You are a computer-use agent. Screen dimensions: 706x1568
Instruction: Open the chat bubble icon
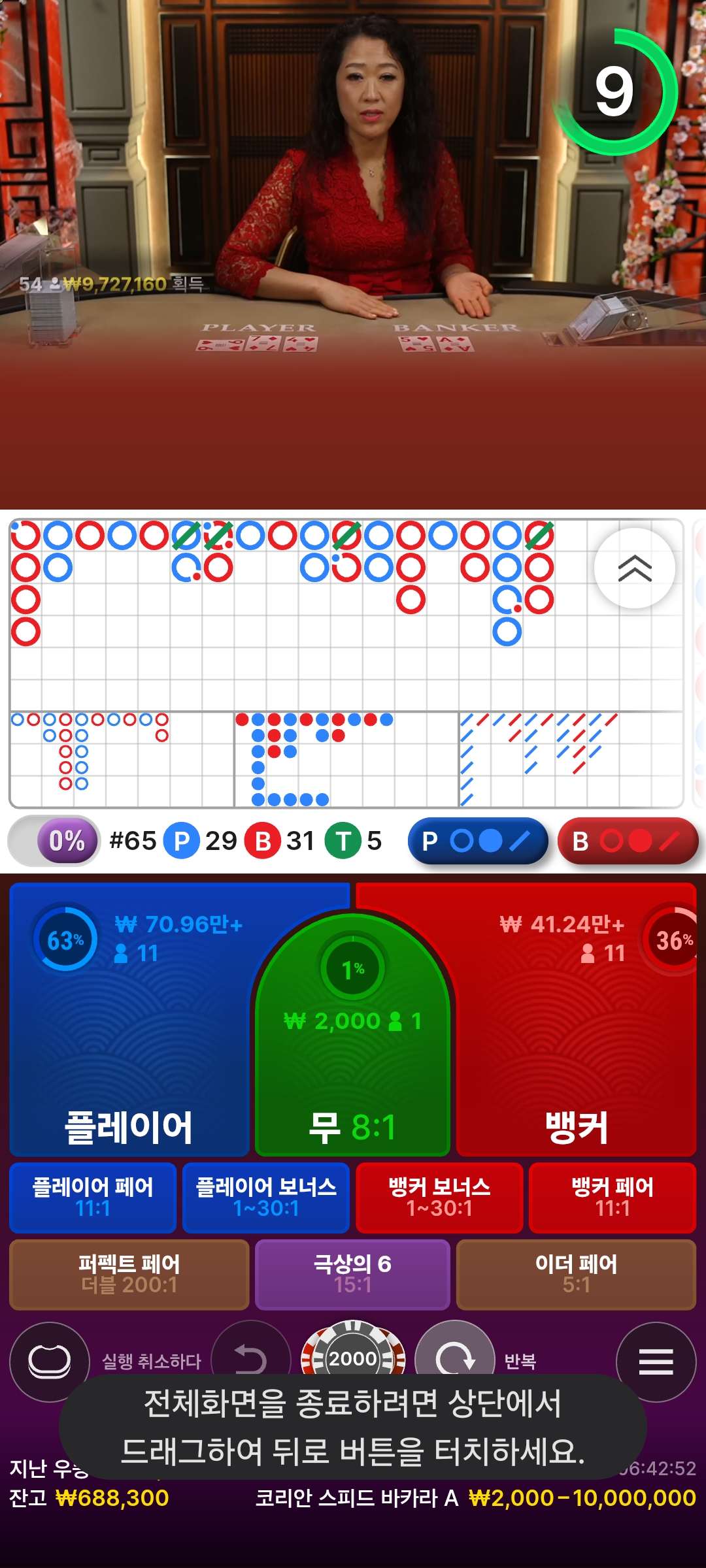[x=50, y=1362]
